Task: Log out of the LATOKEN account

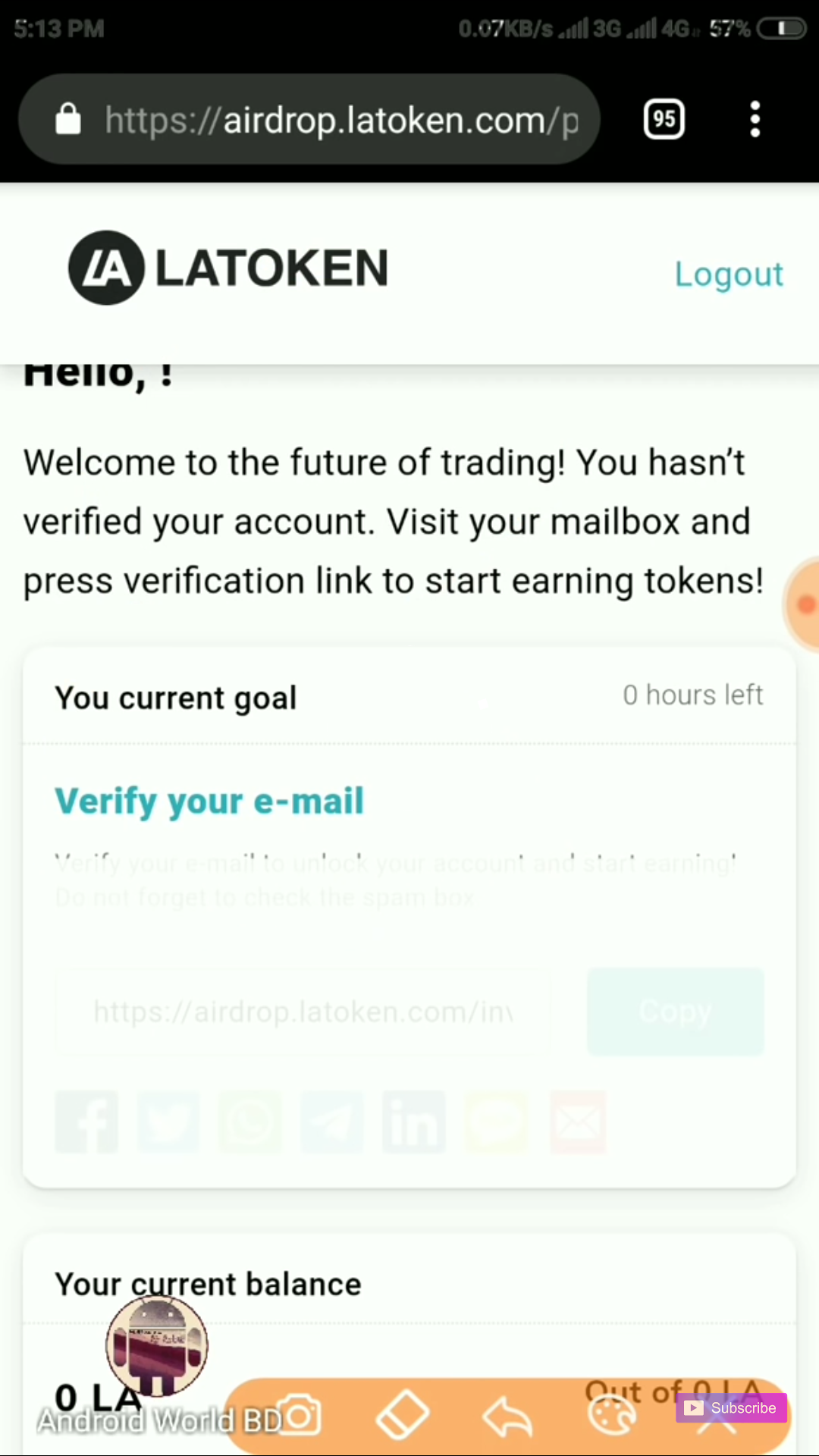Action: point(729,275)
